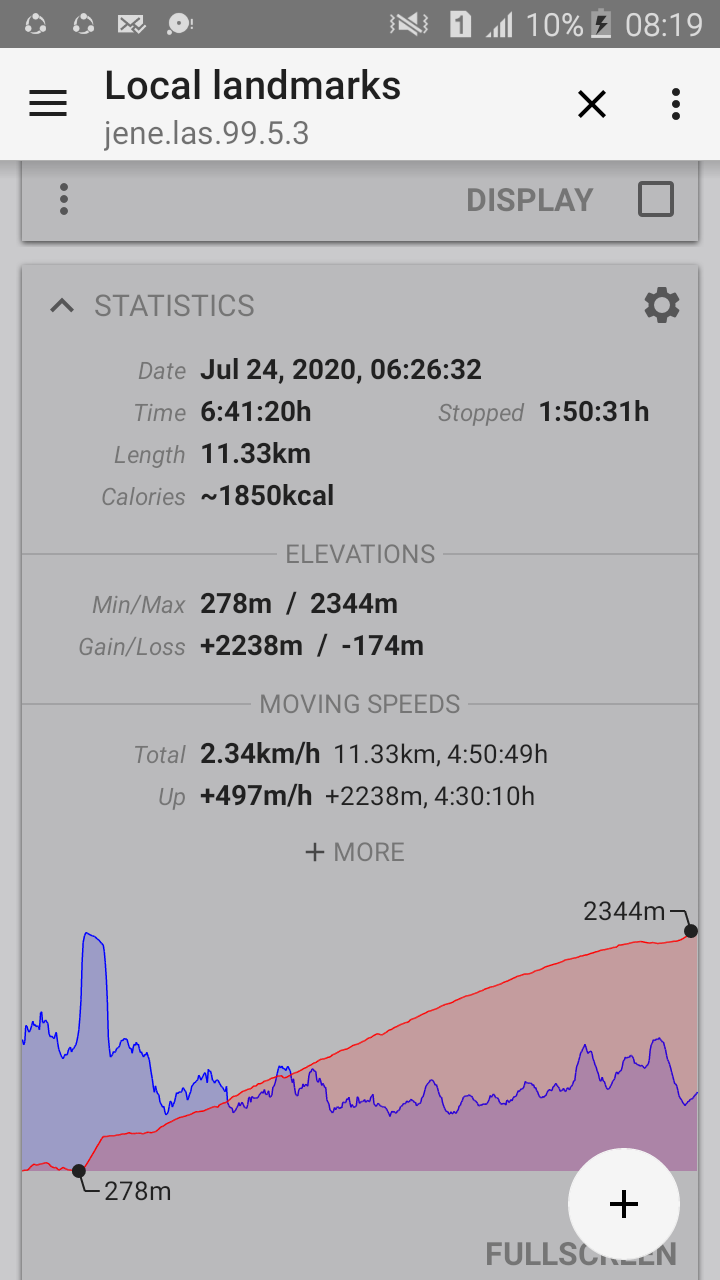
Task: Tap the plus floating action button
Action: point(624,1204)
